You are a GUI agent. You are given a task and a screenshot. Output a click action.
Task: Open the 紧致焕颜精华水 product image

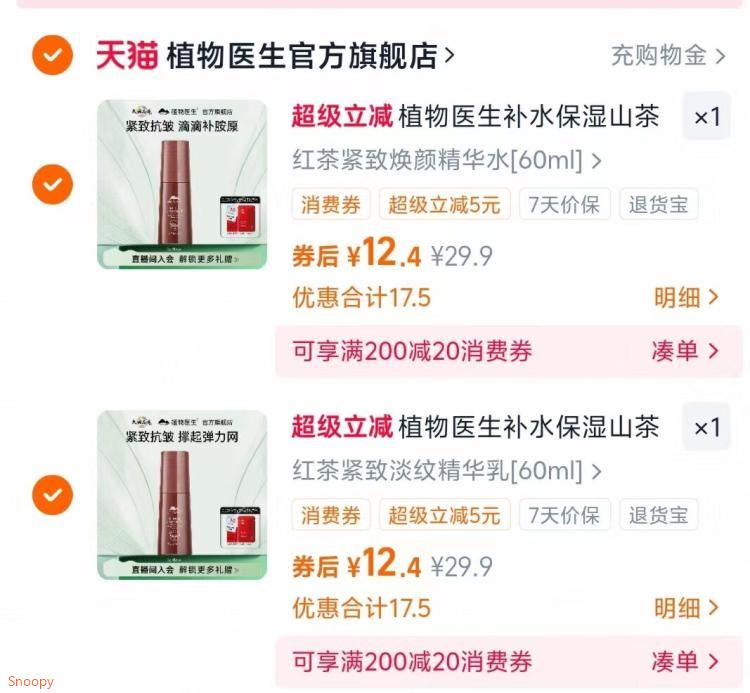click(x=182, y=184)
